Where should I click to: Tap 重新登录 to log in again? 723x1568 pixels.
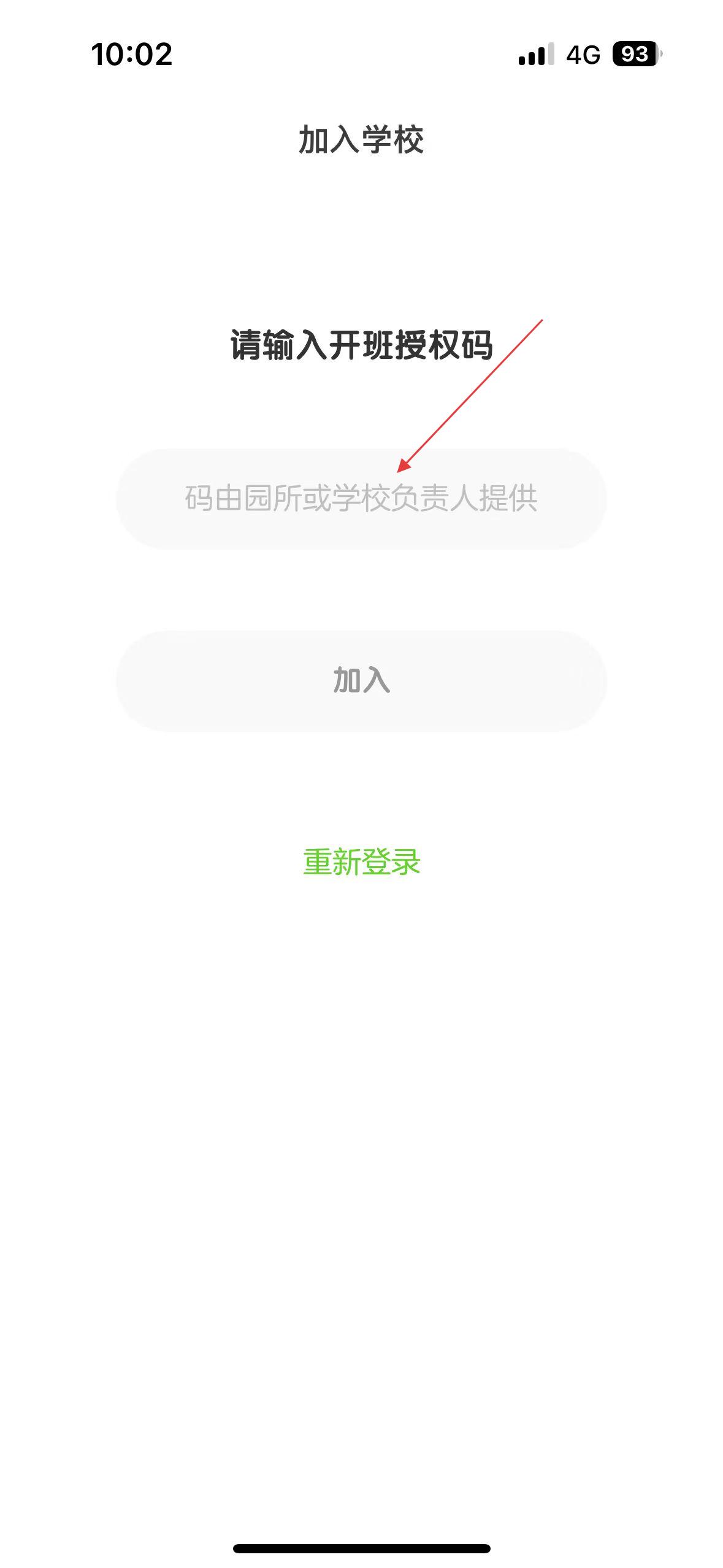(361, 862)
